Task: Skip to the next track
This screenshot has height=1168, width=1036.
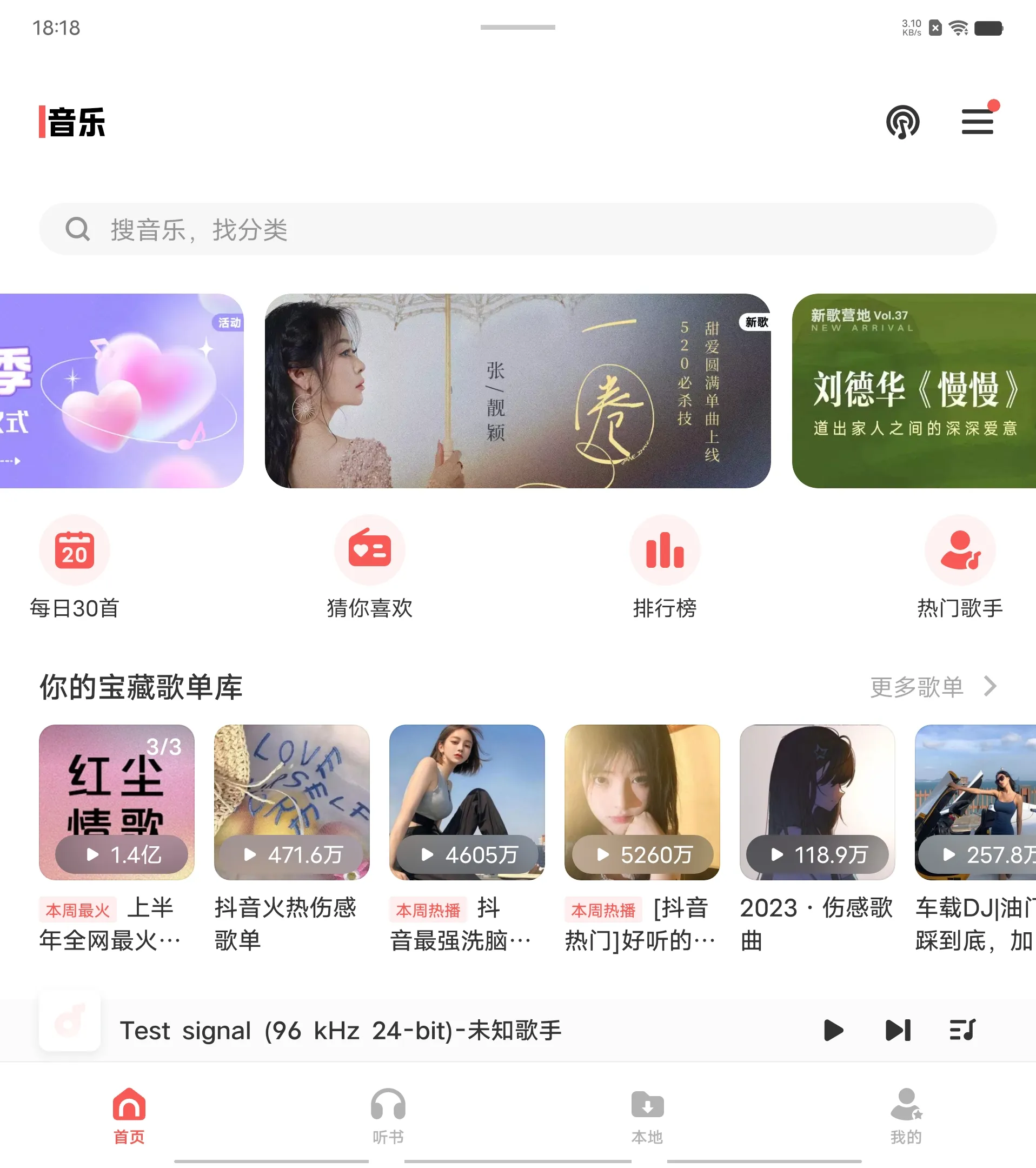Action: pyautogui.click(x=898, y=1030)
